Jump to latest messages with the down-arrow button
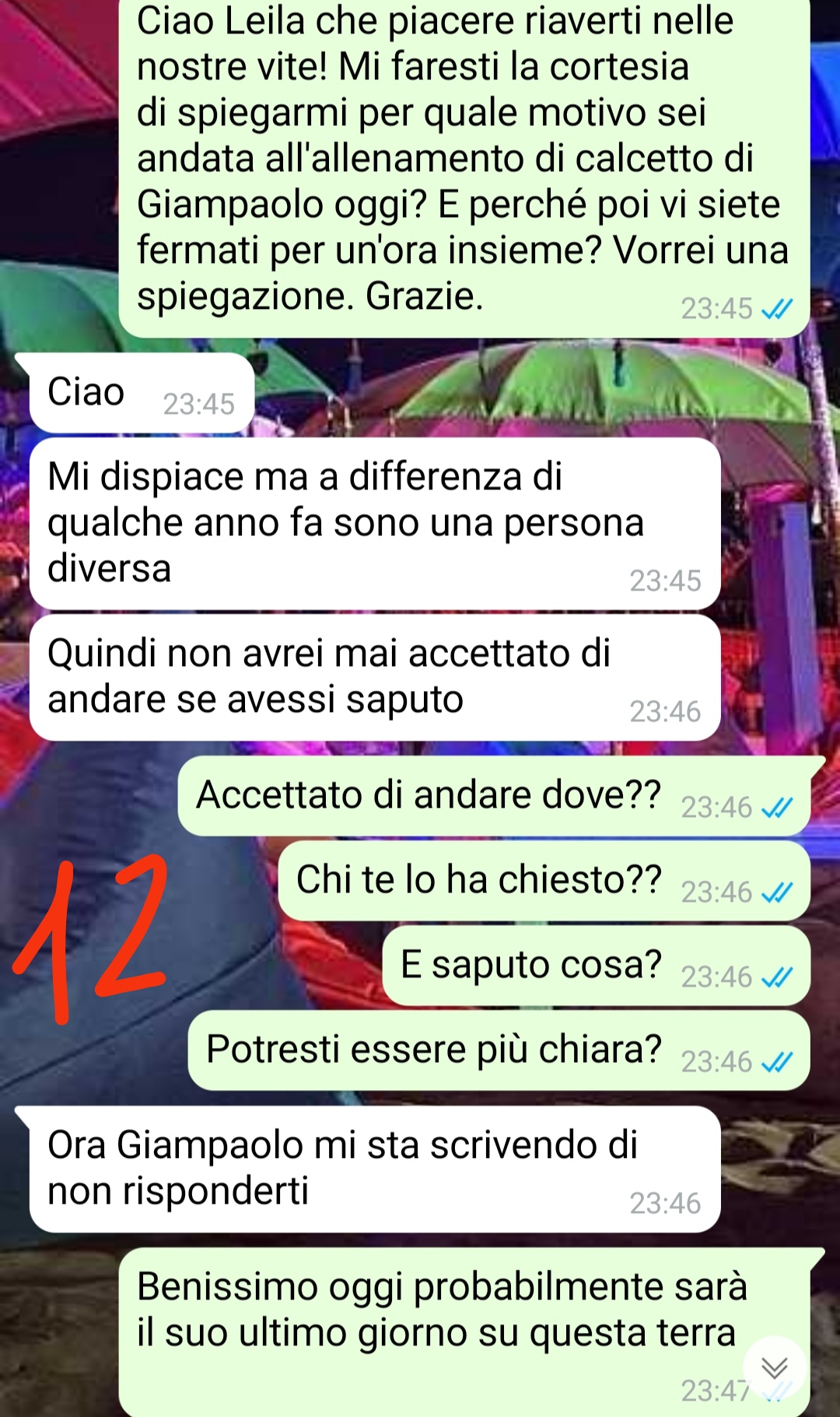The image size is (840, 1417). (774, 1368)
